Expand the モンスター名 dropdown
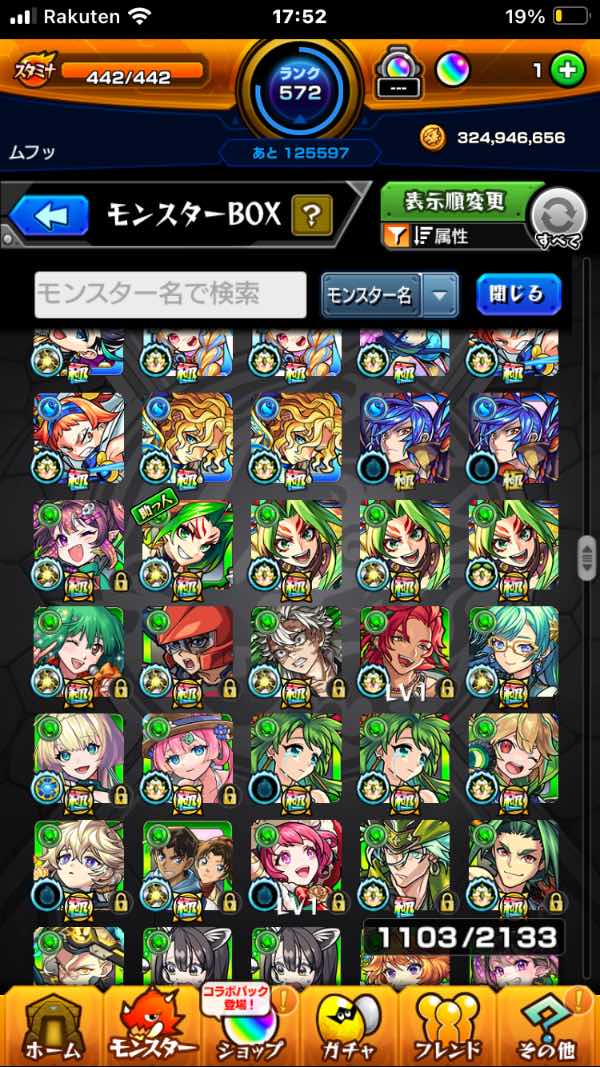 tap(440, 295)
